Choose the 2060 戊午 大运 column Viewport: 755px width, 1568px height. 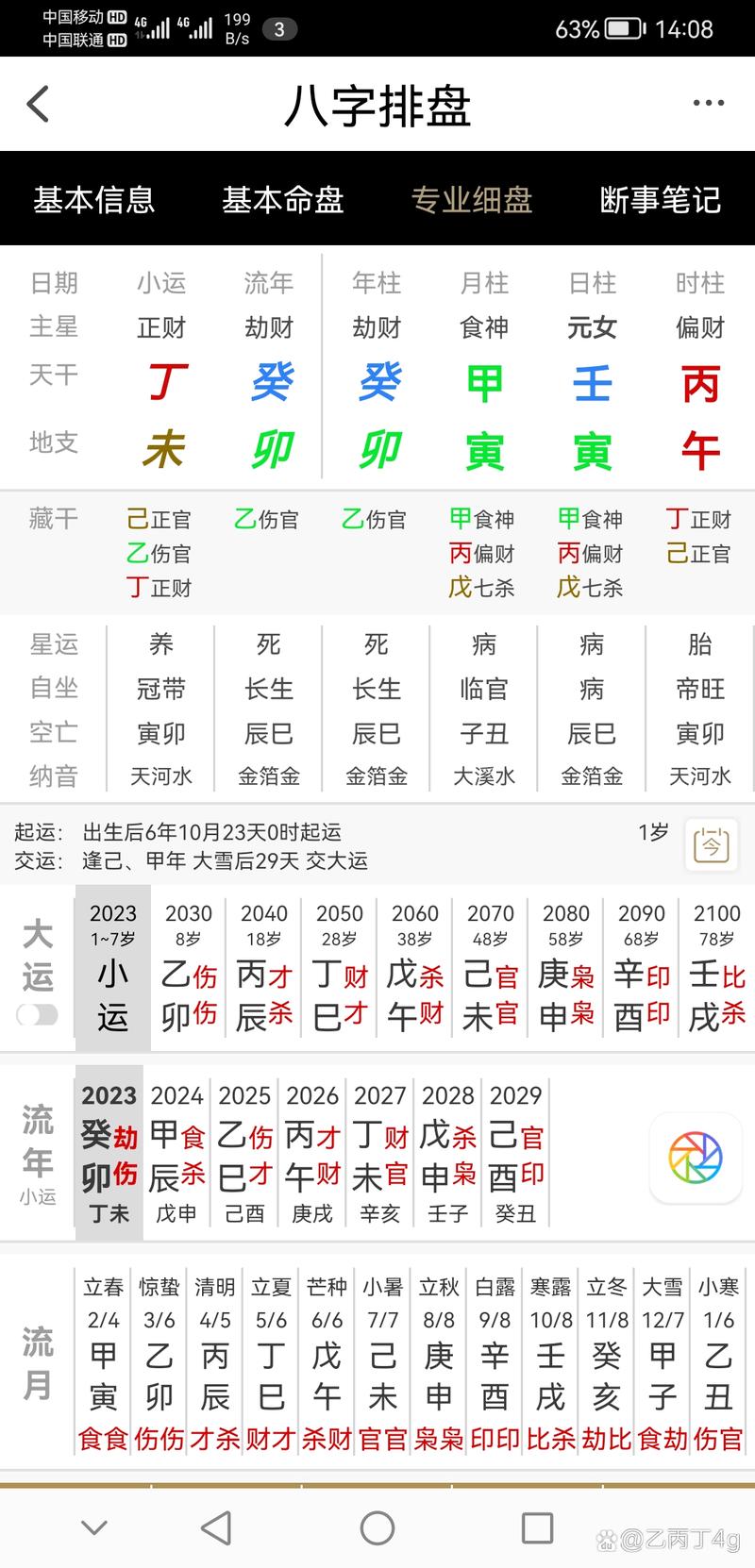point(415,968)
